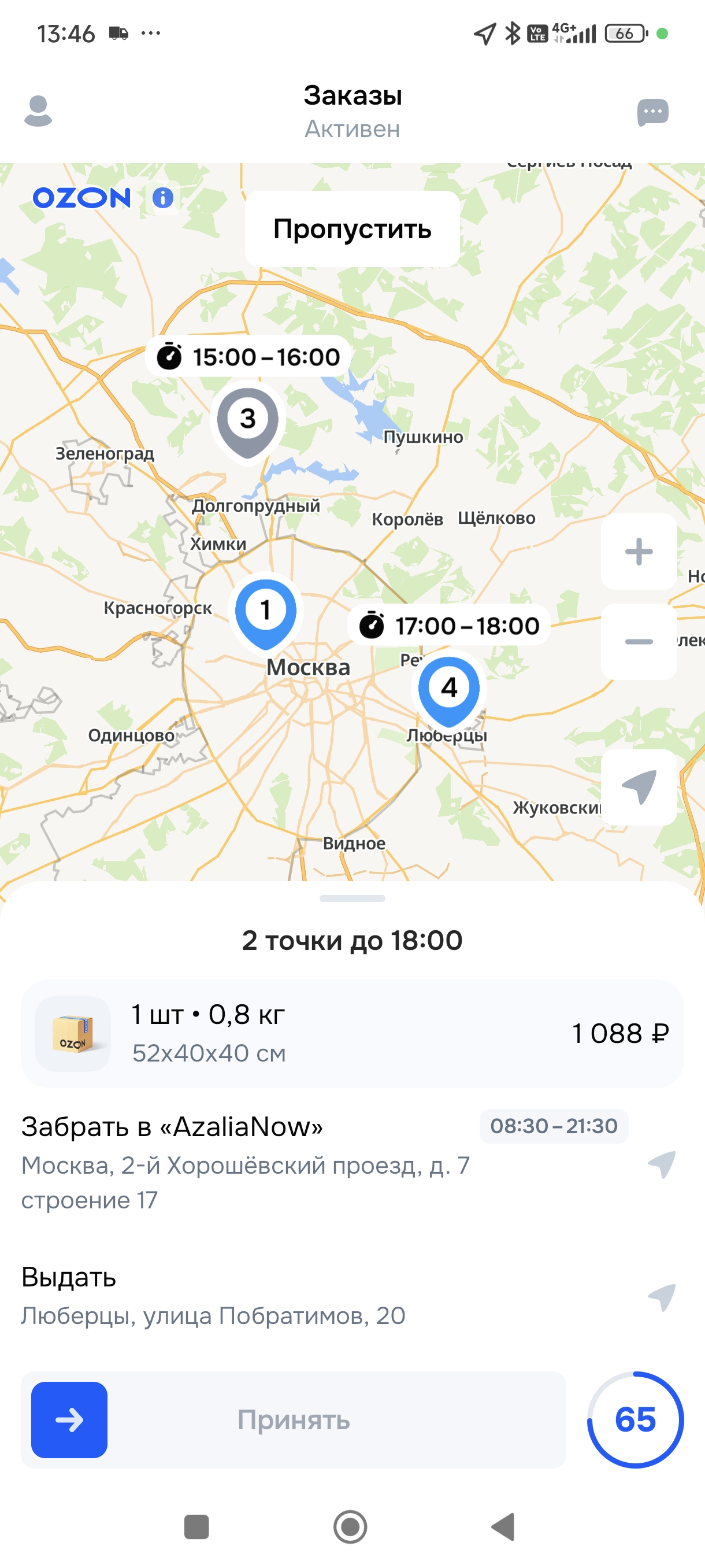The height and width of the screenshot is (1568, 705).
Task: Select map pin number 4 in Люберцы
Action: pyautogui.click(x=449, y=689)
